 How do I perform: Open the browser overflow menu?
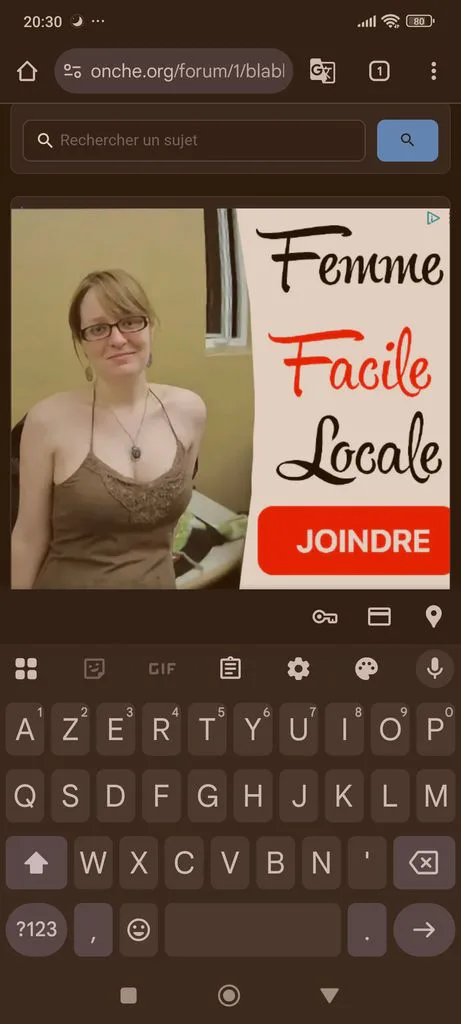point(434,71)
